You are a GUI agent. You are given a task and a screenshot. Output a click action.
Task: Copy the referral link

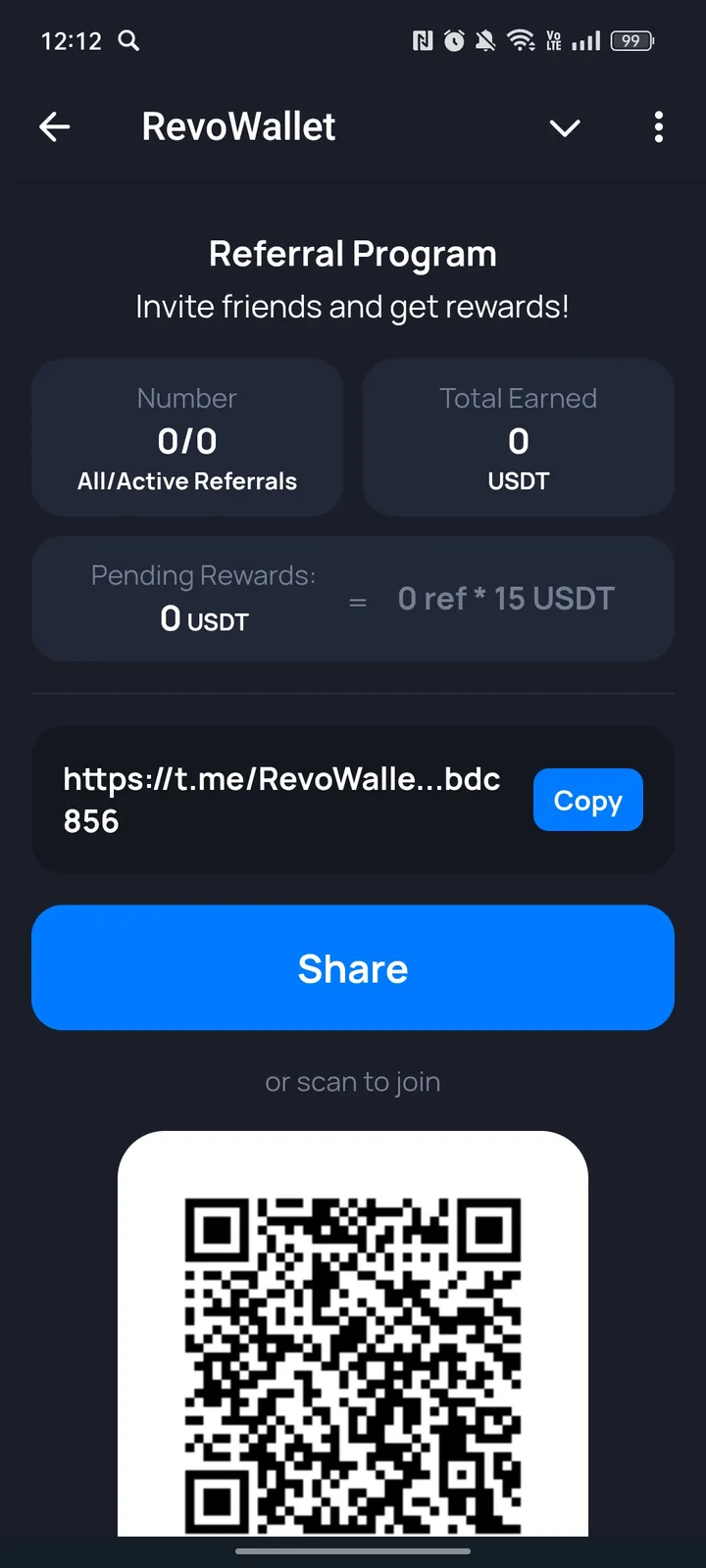click(587, 800)
